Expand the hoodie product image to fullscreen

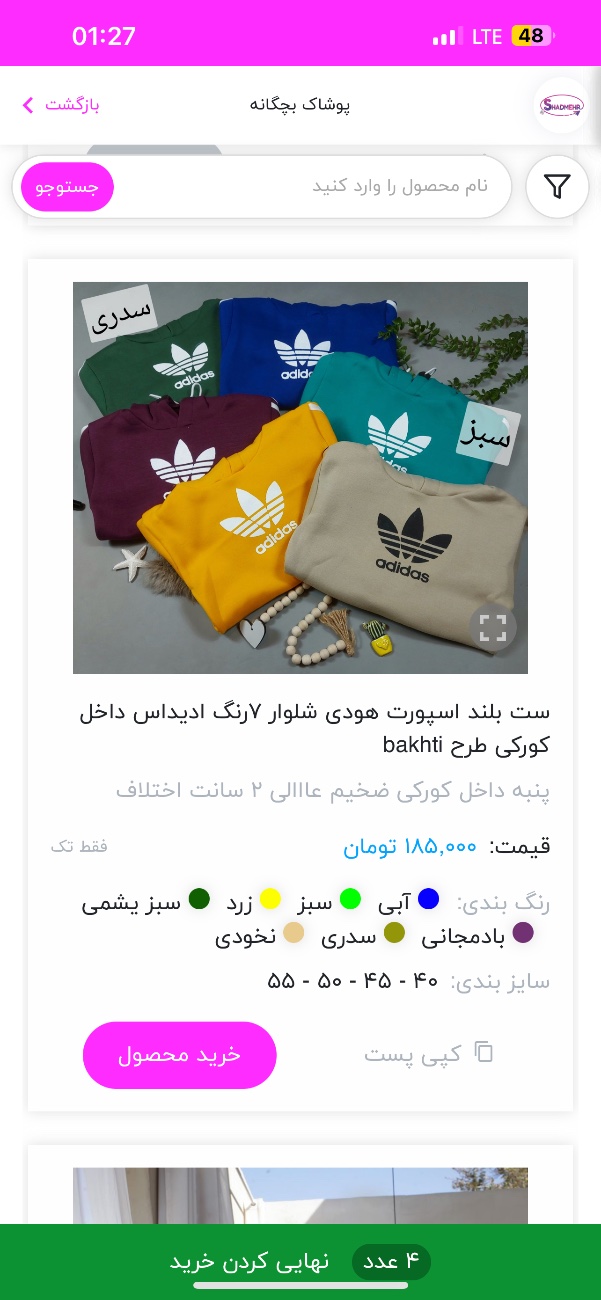point(493,628)
